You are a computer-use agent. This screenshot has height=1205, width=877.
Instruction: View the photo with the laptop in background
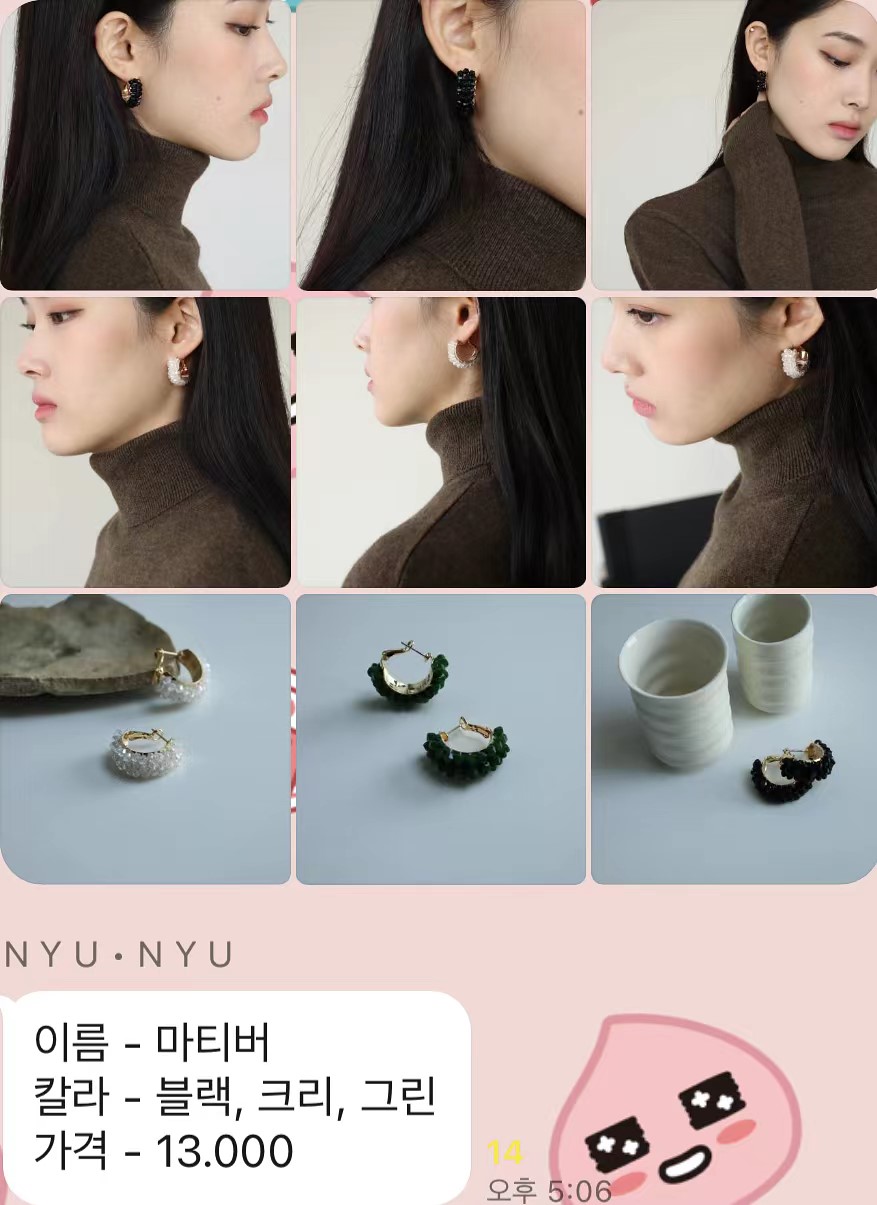point(731,440)
